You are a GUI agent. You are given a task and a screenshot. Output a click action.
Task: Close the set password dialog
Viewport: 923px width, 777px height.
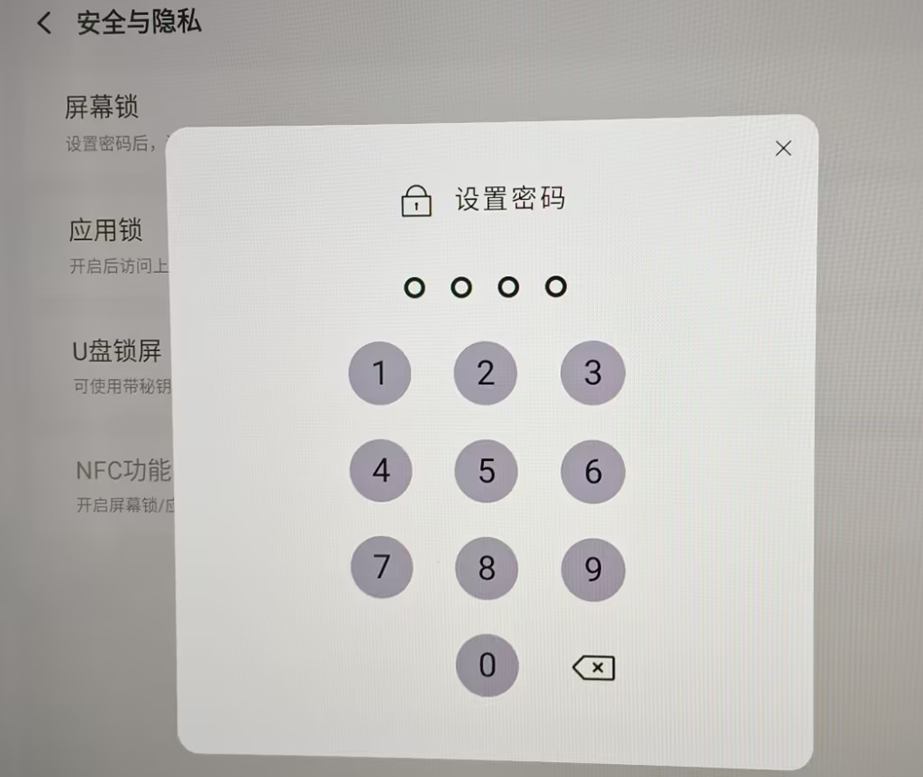(783, 149)
